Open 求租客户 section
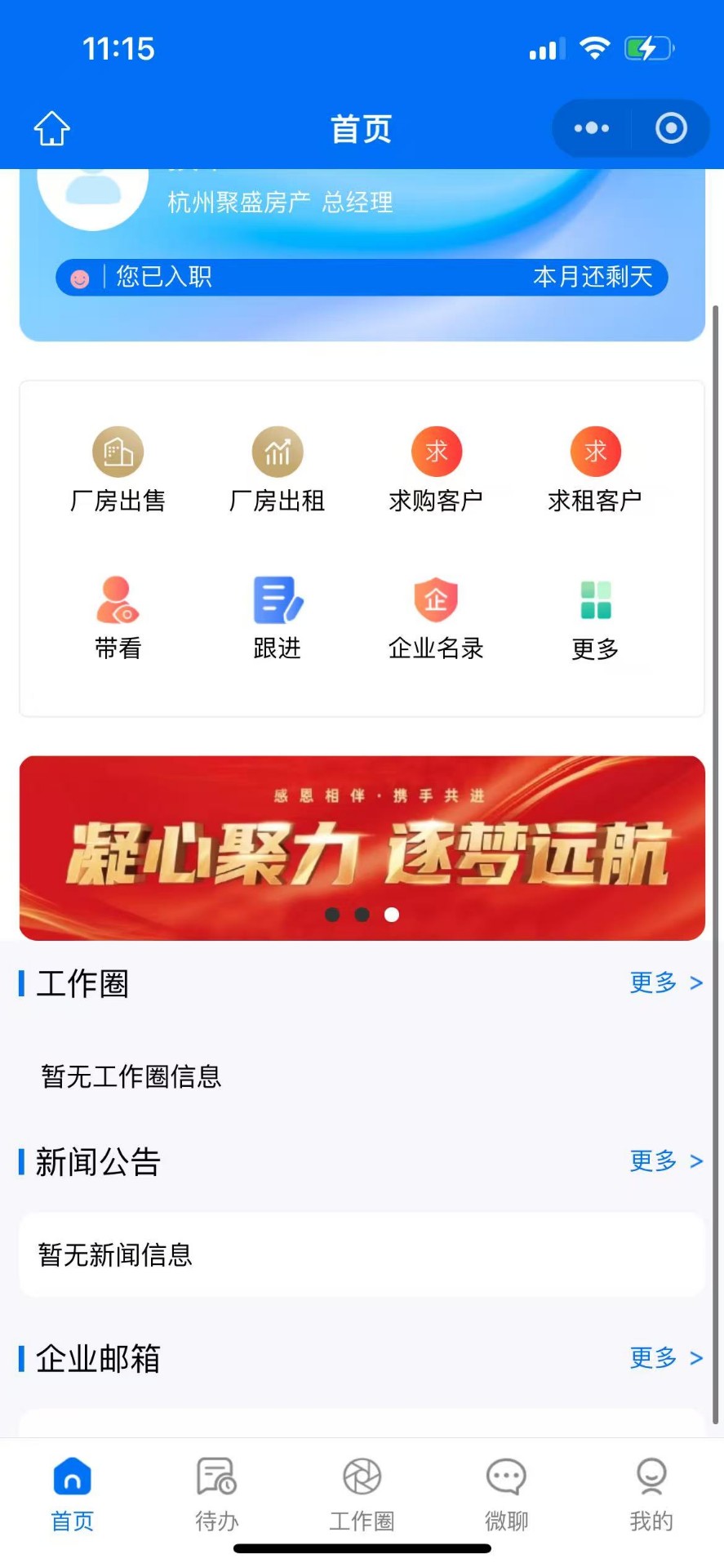Image resolution: width=724 pixels, height=1568 pixels. coord(595,469)
